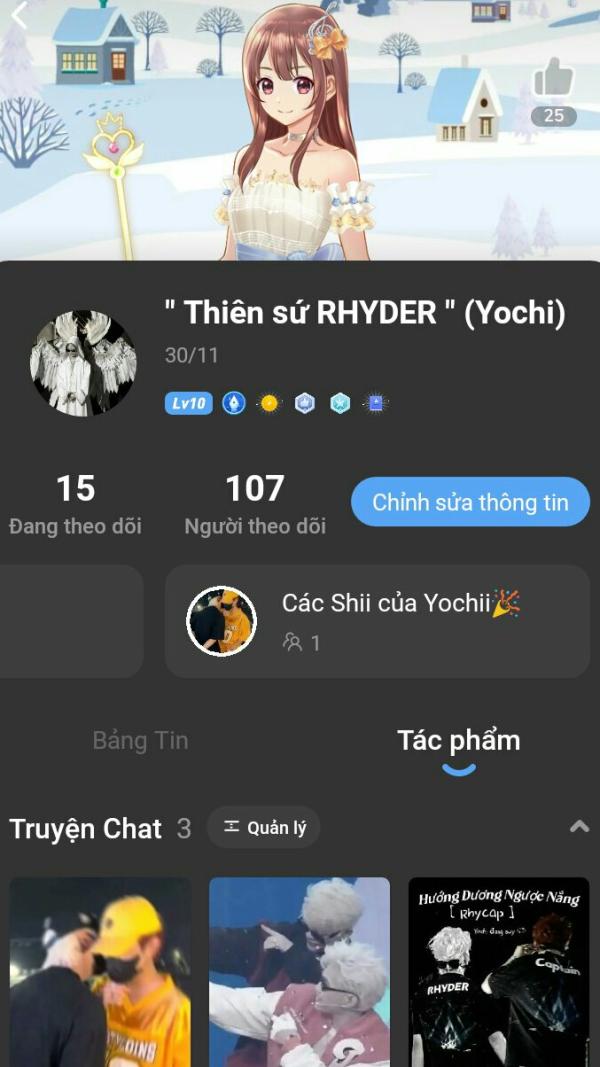Tap the Chỉnh sửa thông tin button
The width and height of the screenshot is (600, 1067).
(x=470, y=502)
